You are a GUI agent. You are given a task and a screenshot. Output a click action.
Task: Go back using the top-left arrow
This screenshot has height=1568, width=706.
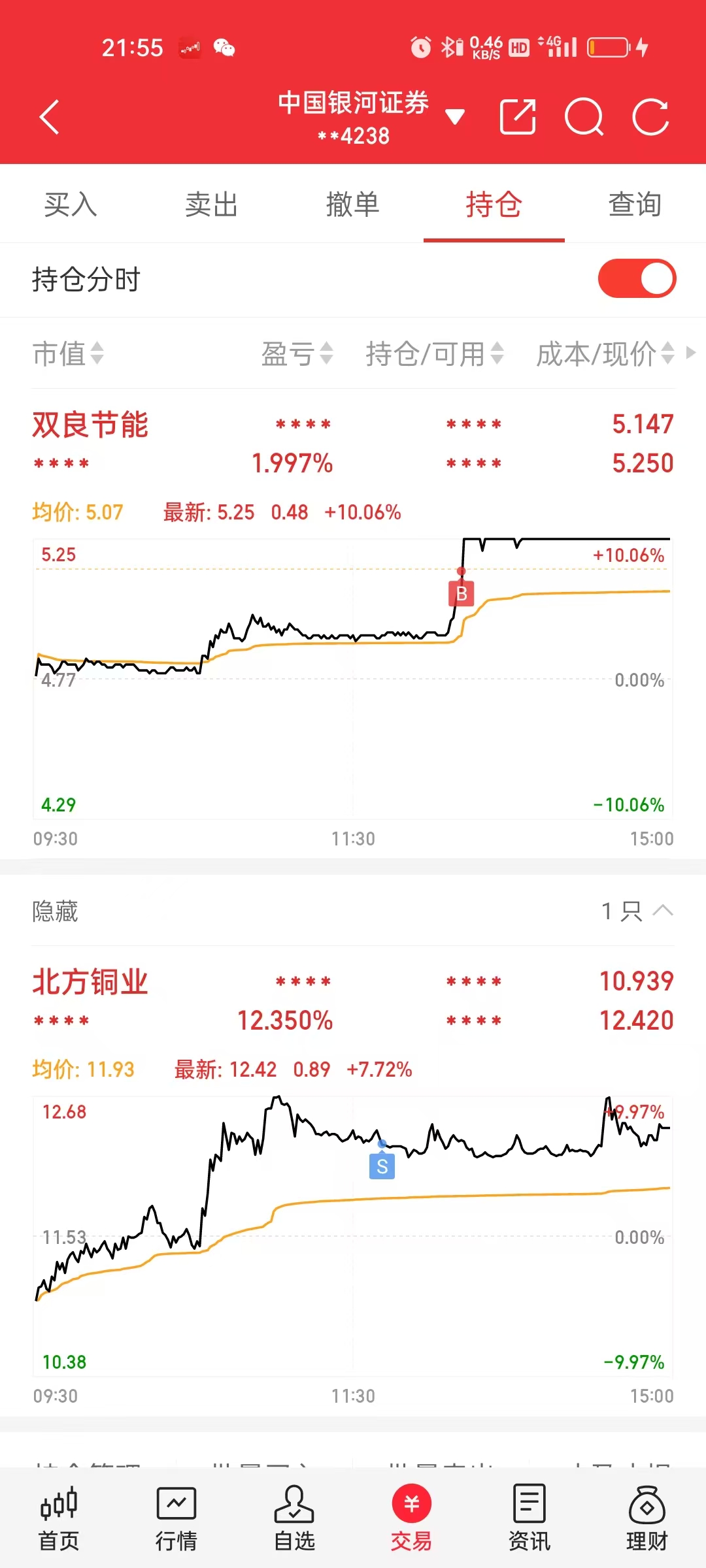click(50, 118)
